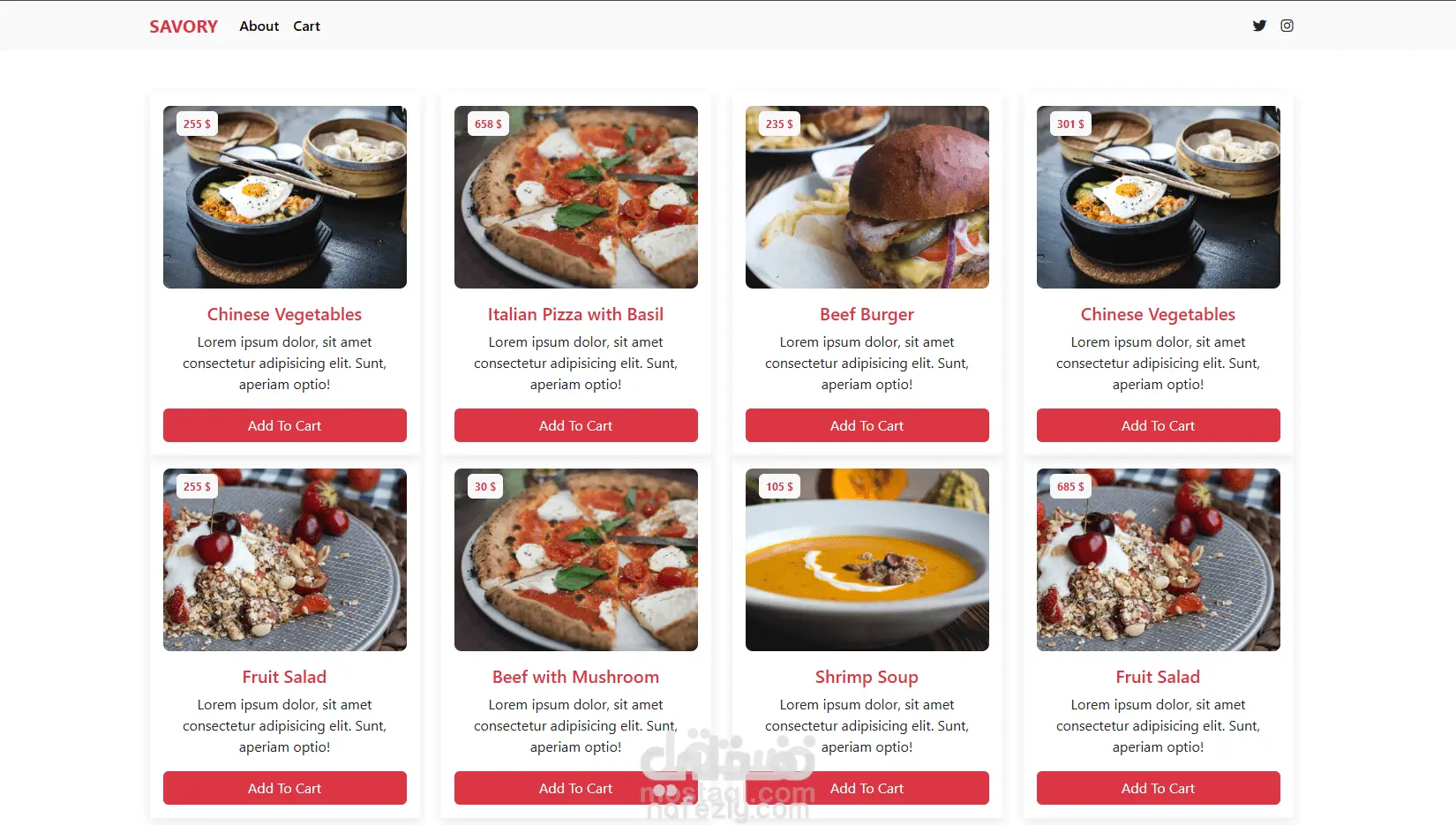
Task: Open the About page
Action: coord(259,26)
